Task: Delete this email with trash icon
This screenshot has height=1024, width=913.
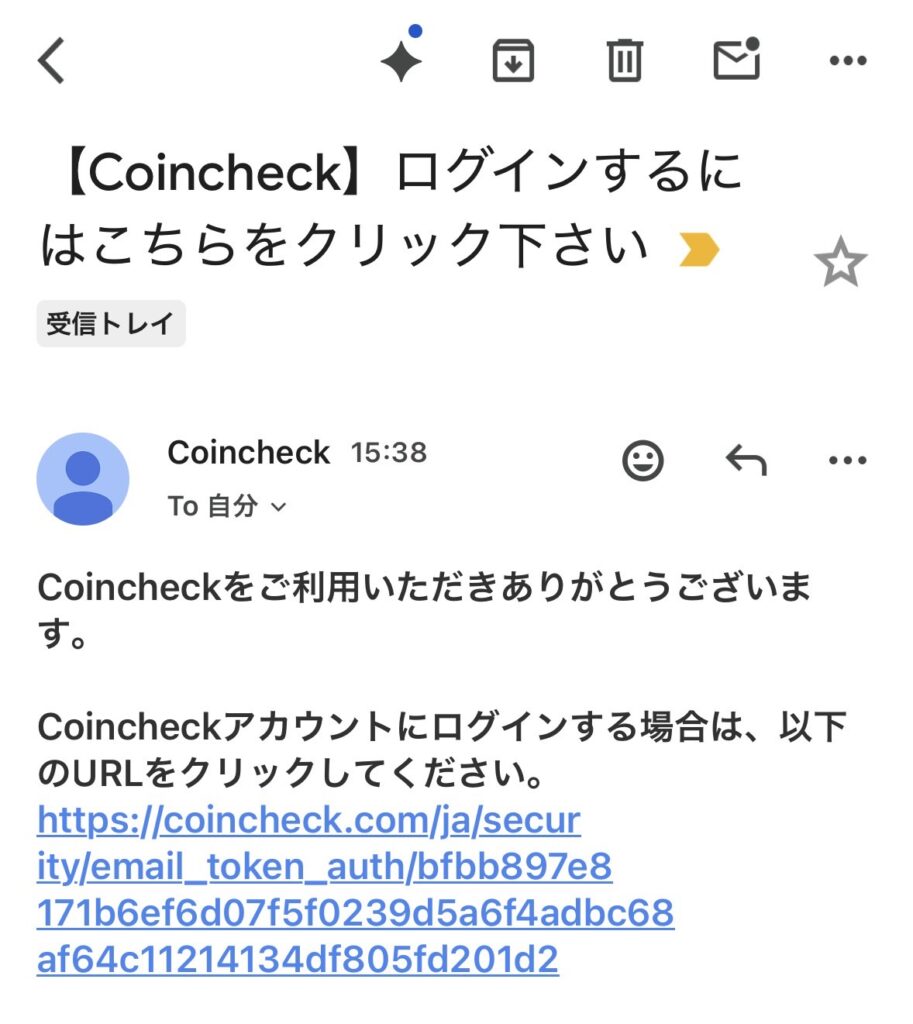Action: point(625,62)
